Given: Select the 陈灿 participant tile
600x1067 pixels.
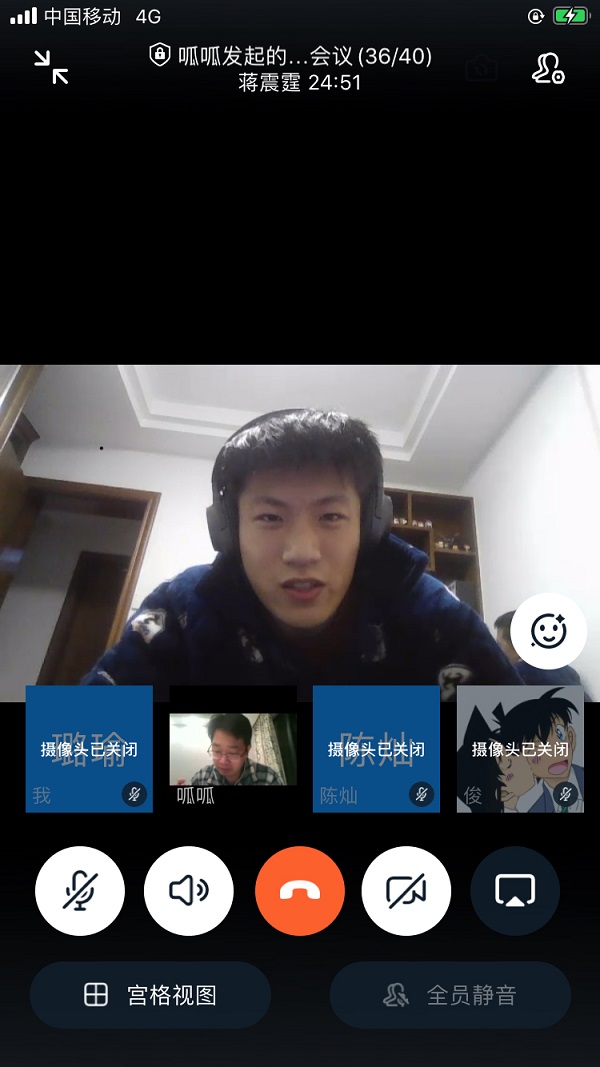Looking at the screenshot, I should 376,749.
